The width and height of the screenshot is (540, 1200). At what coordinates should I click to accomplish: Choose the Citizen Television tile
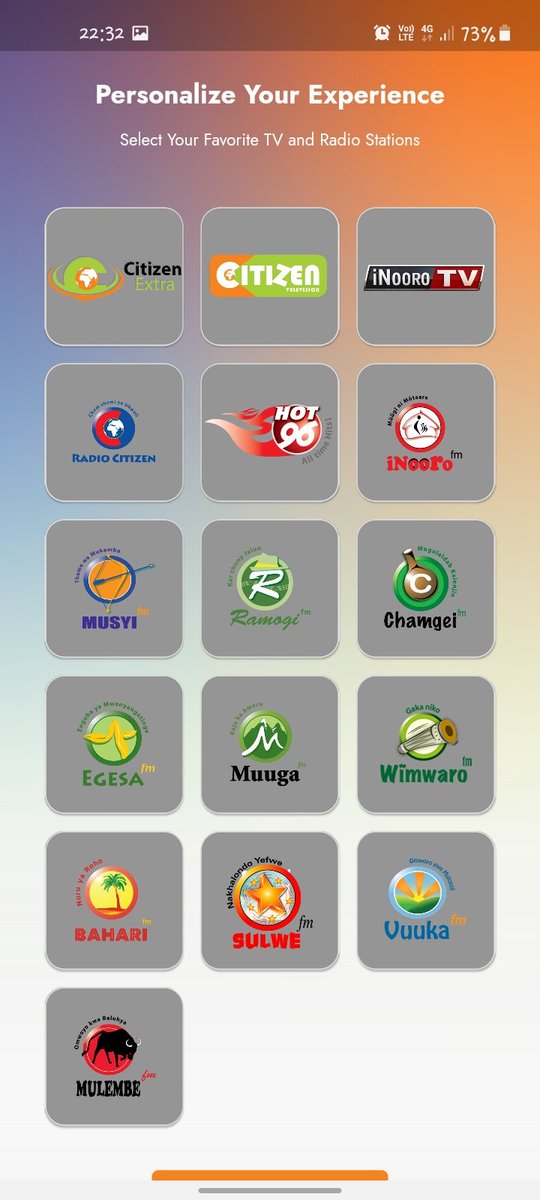pos(270,276)
